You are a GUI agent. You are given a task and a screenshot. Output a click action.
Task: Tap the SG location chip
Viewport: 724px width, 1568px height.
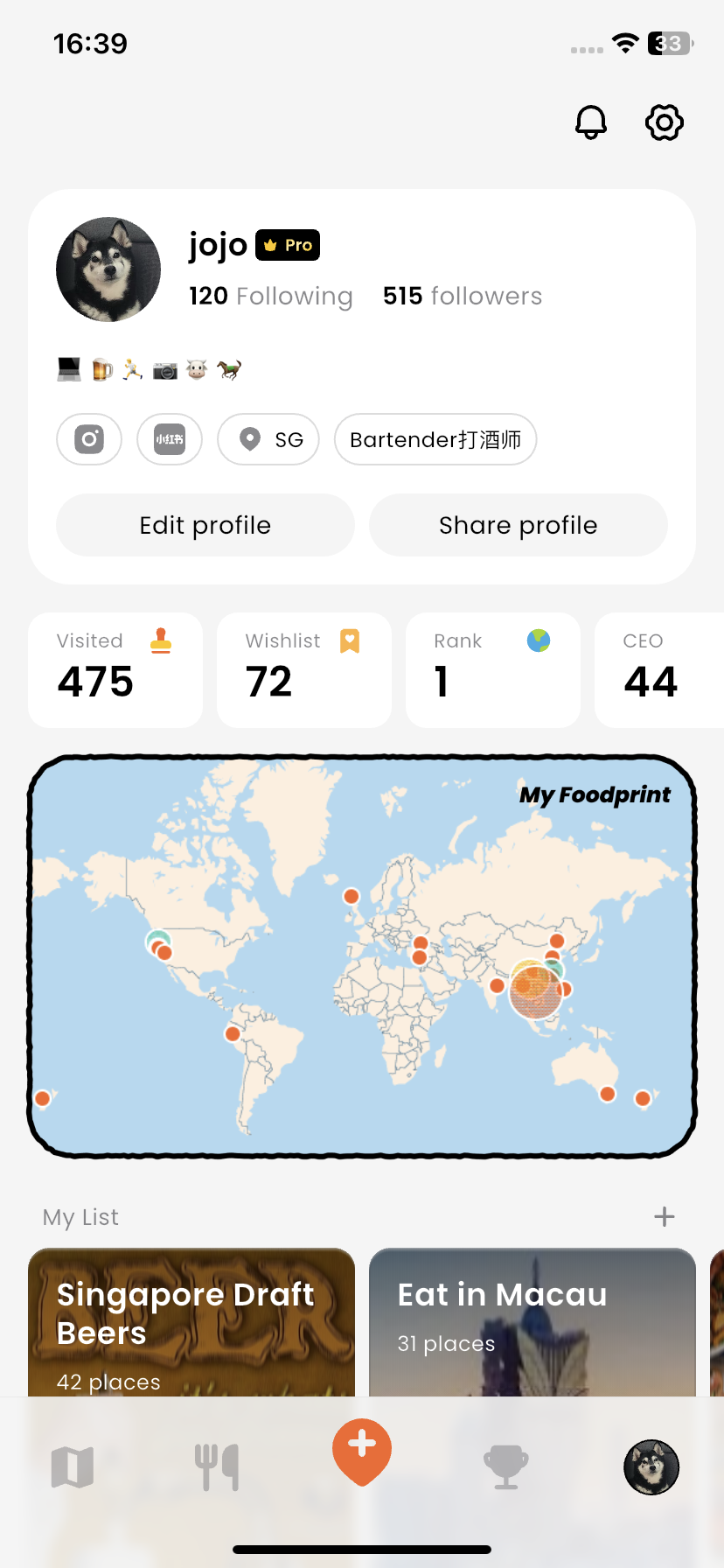268,439
